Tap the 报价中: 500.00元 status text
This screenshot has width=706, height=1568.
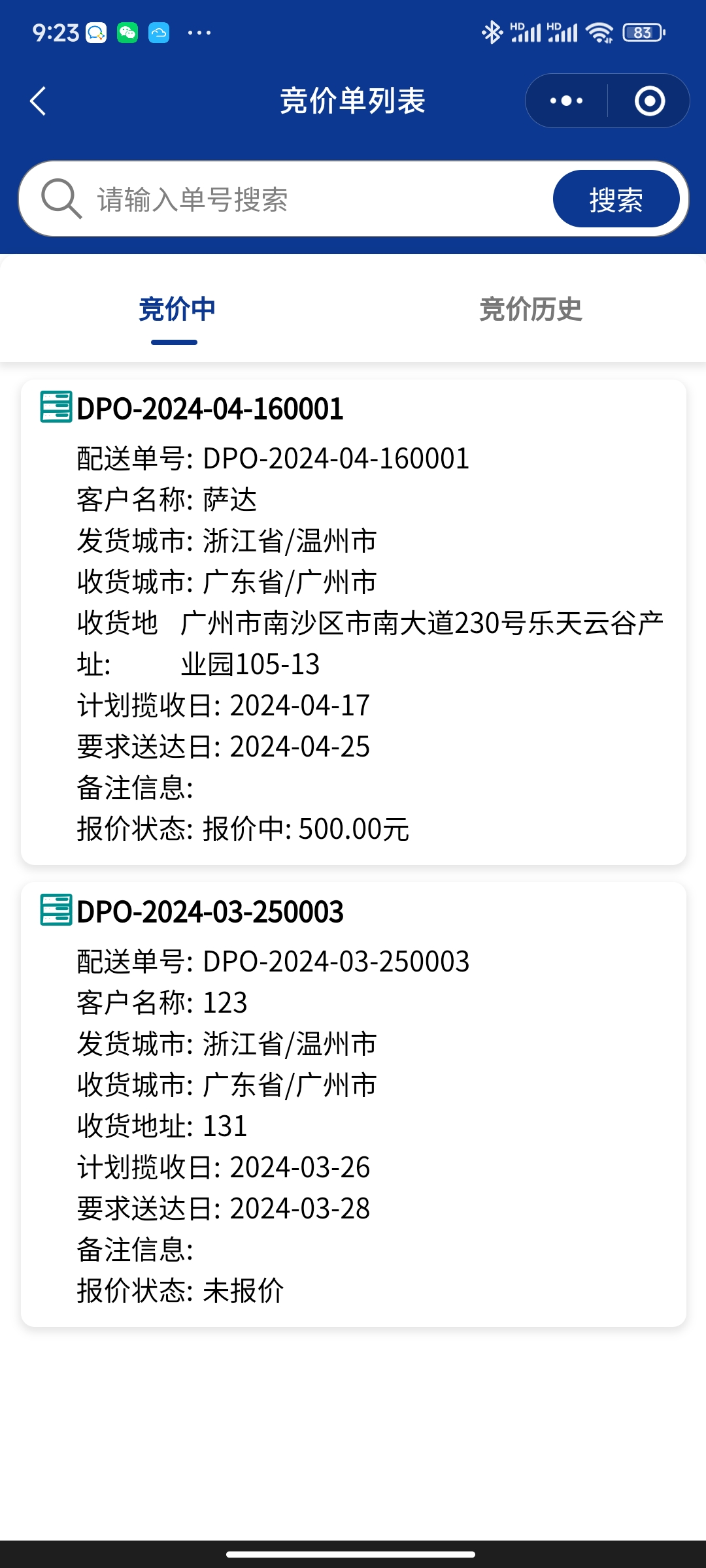304,830
